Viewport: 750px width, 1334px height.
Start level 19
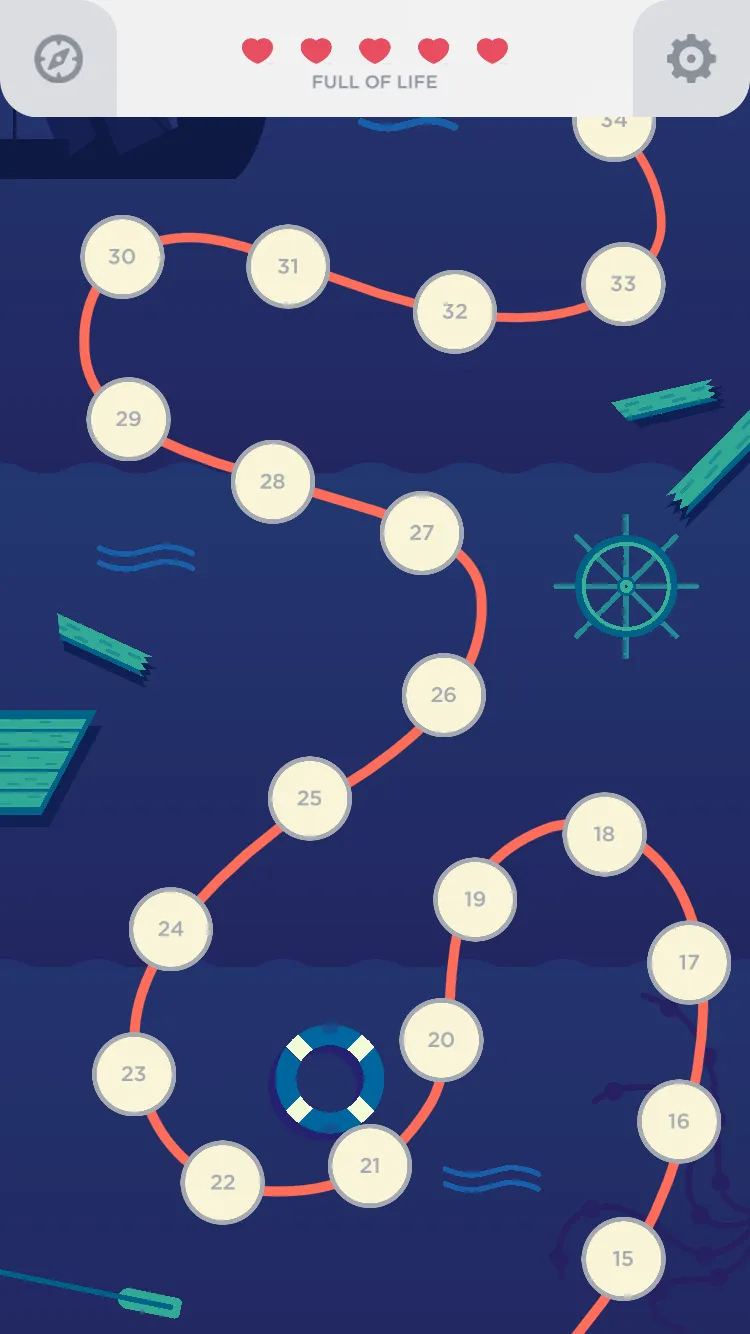(475, 899)
